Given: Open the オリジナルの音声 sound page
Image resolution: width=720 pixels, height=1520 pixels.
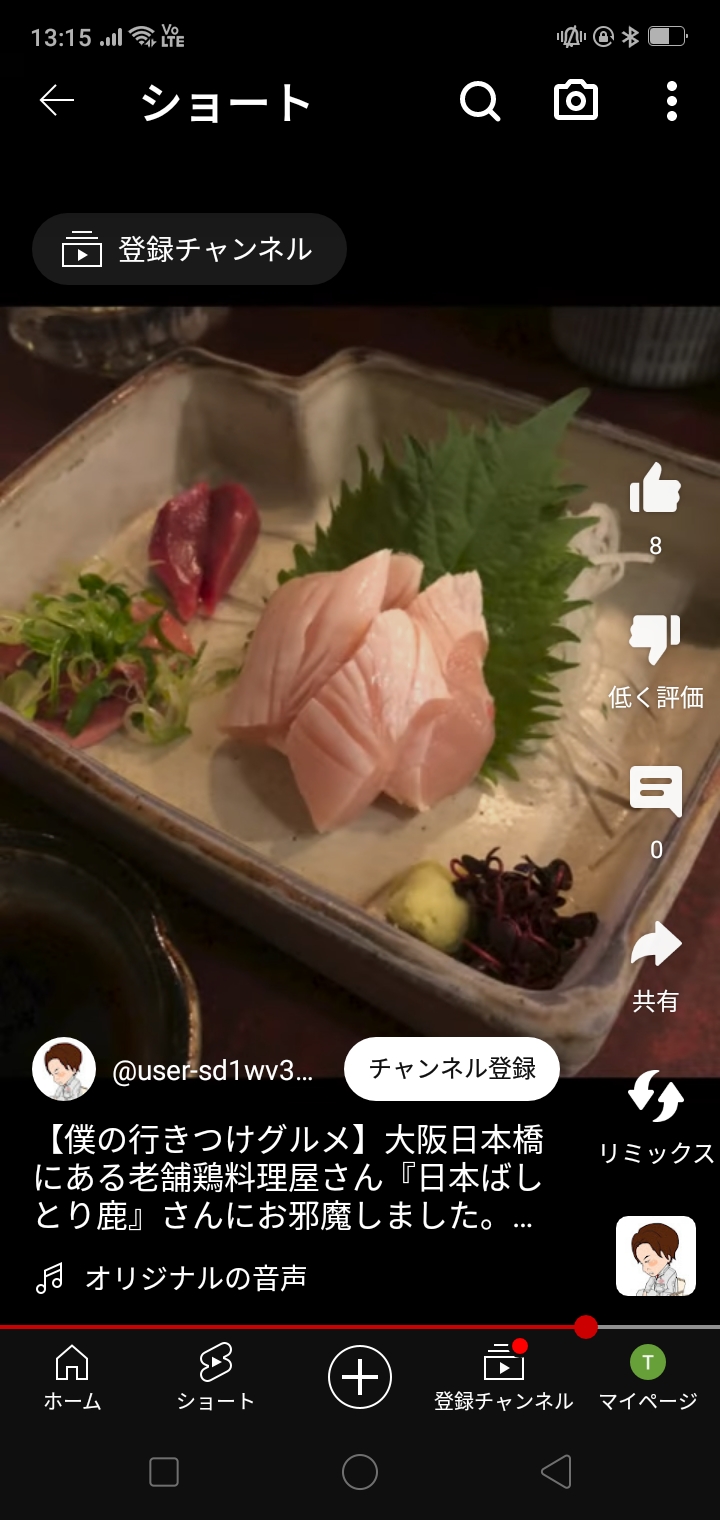Looking at the screenshot, I should coord(195,1277).
